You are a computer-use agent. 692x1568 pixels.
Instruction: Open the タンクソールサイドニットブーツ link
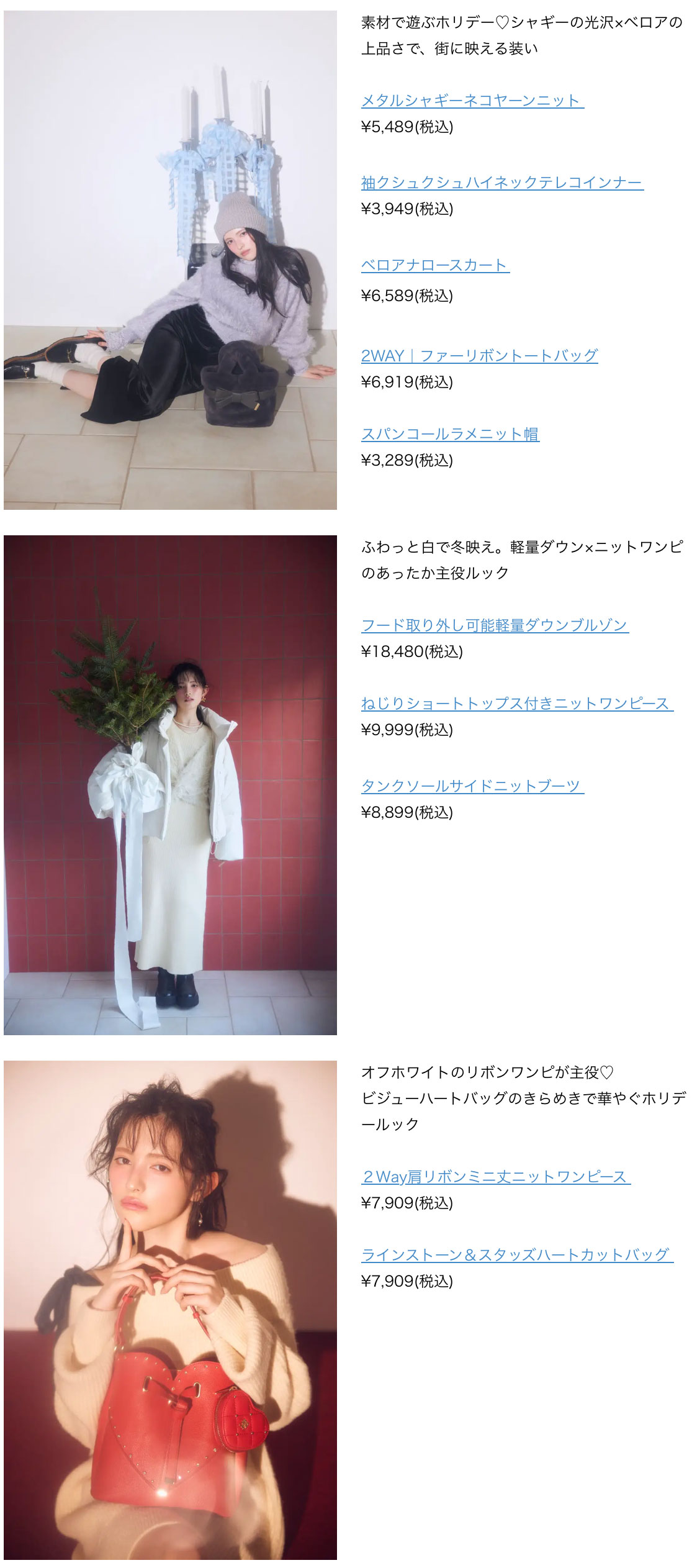(472, 786)
